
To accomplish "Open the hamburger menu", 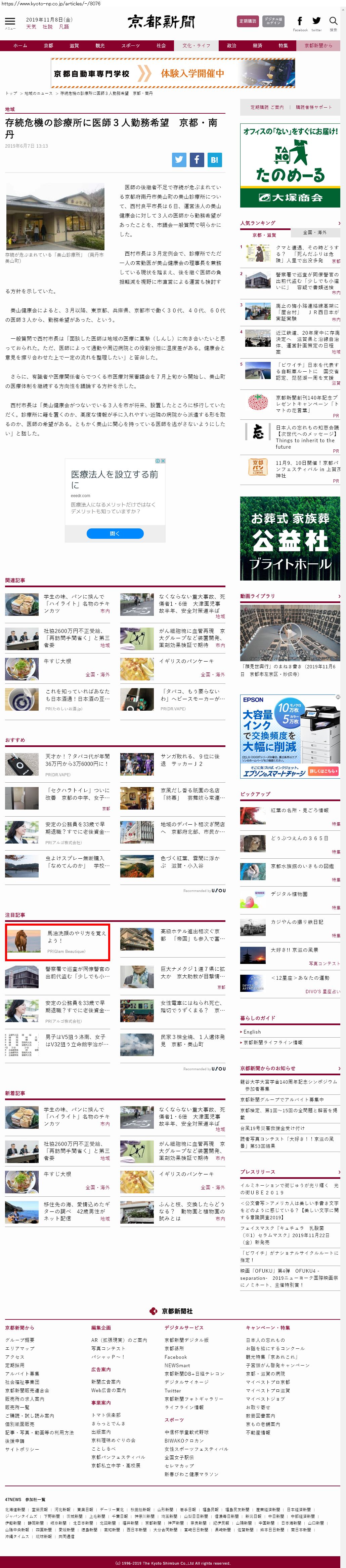I will (10, 23).
